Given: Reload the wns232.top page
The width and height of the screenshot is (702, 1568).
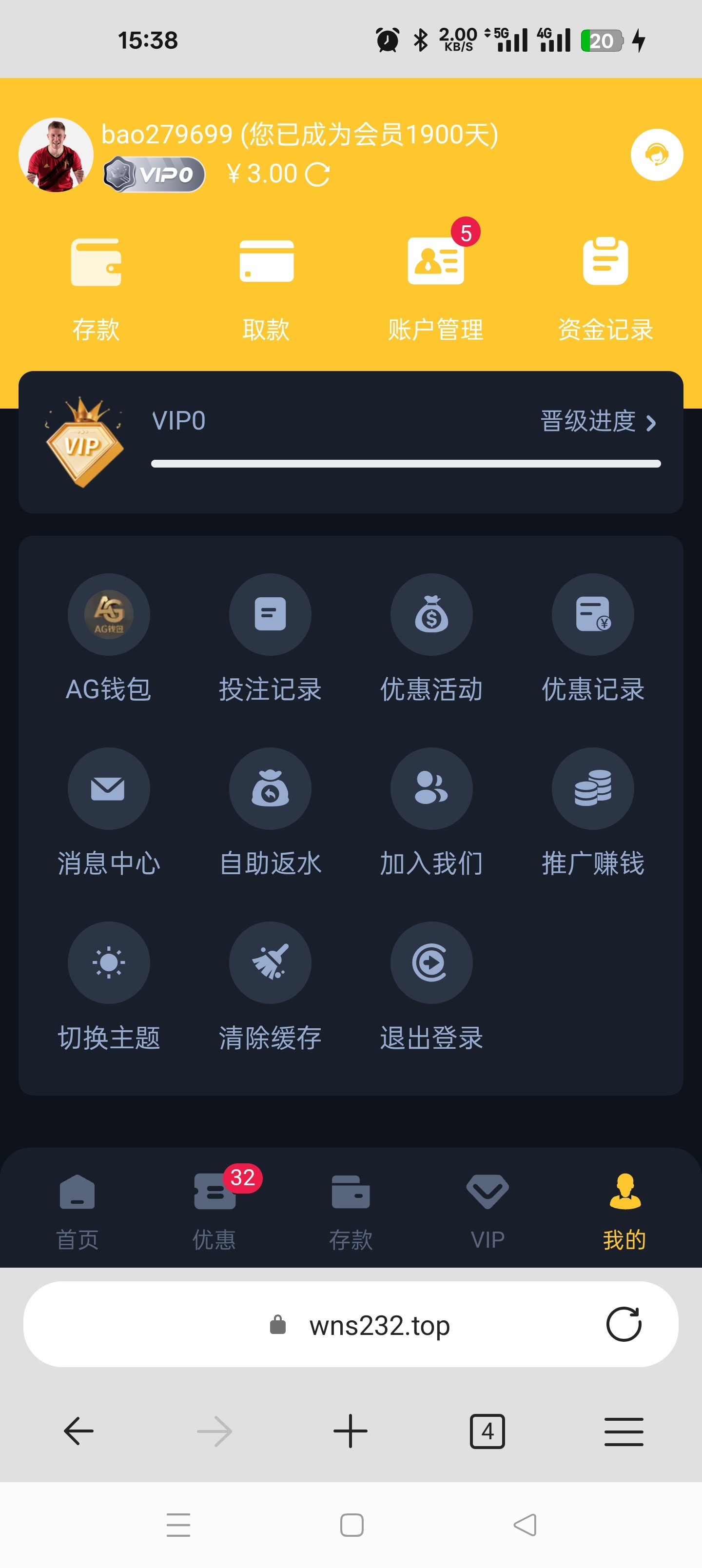Looking at the screenshot, I should tap(624, 1324).
